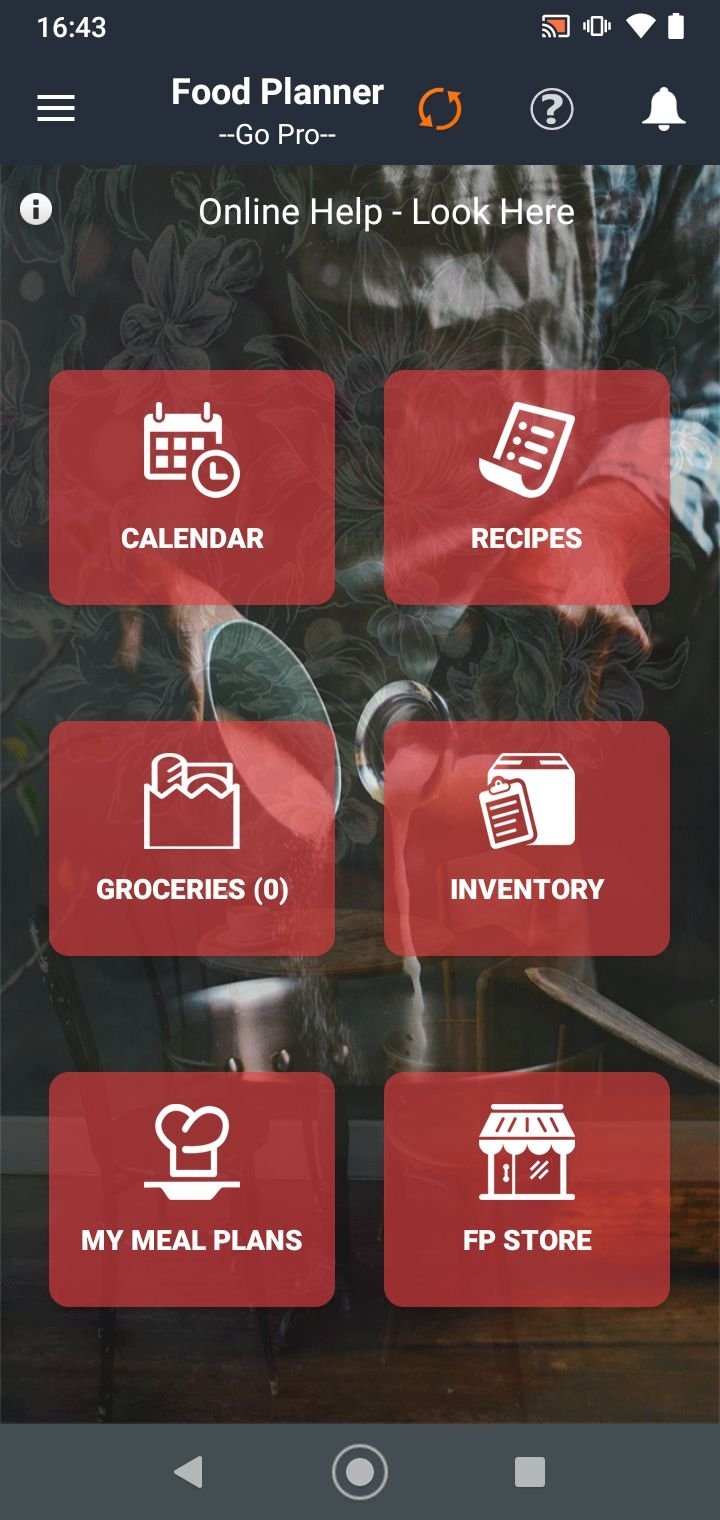
Task: Tap the info icon beside Online Help
Action: click(x=36, y=209)
